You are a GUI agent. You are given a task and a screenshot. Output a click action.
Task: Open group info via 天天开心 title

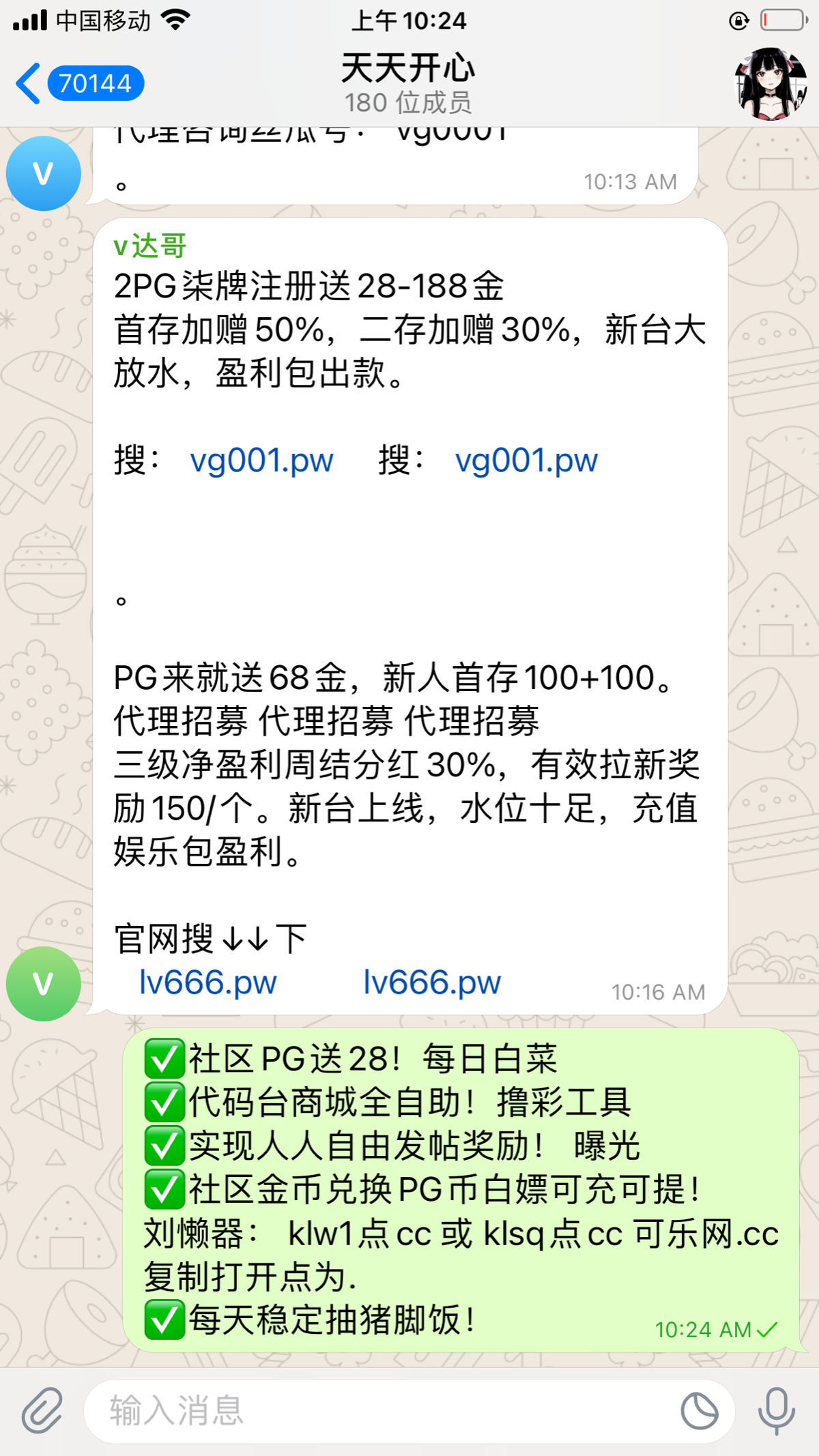pos(408,68)
